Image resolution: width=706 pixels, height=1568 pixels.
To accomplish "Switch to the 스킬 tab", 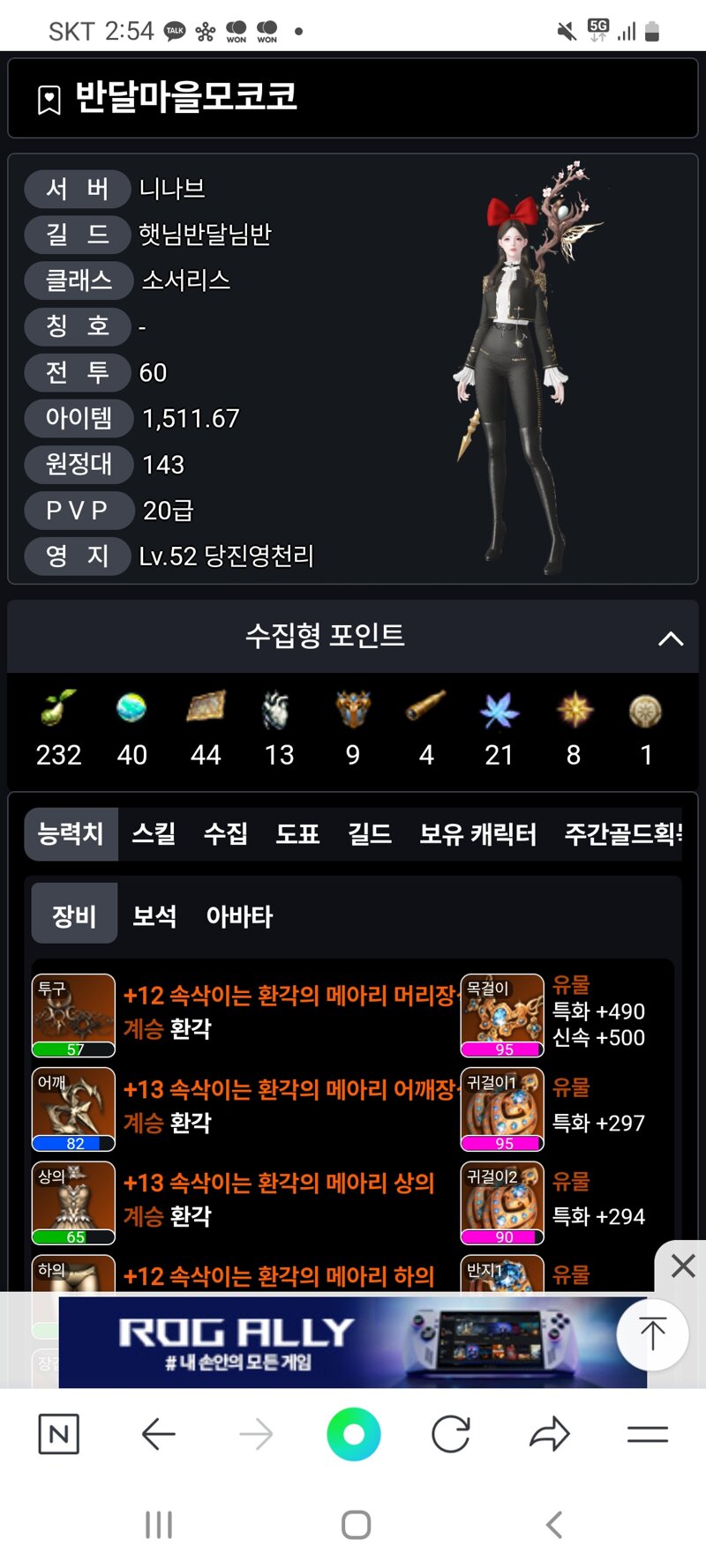I will click(x=154, y=833).
